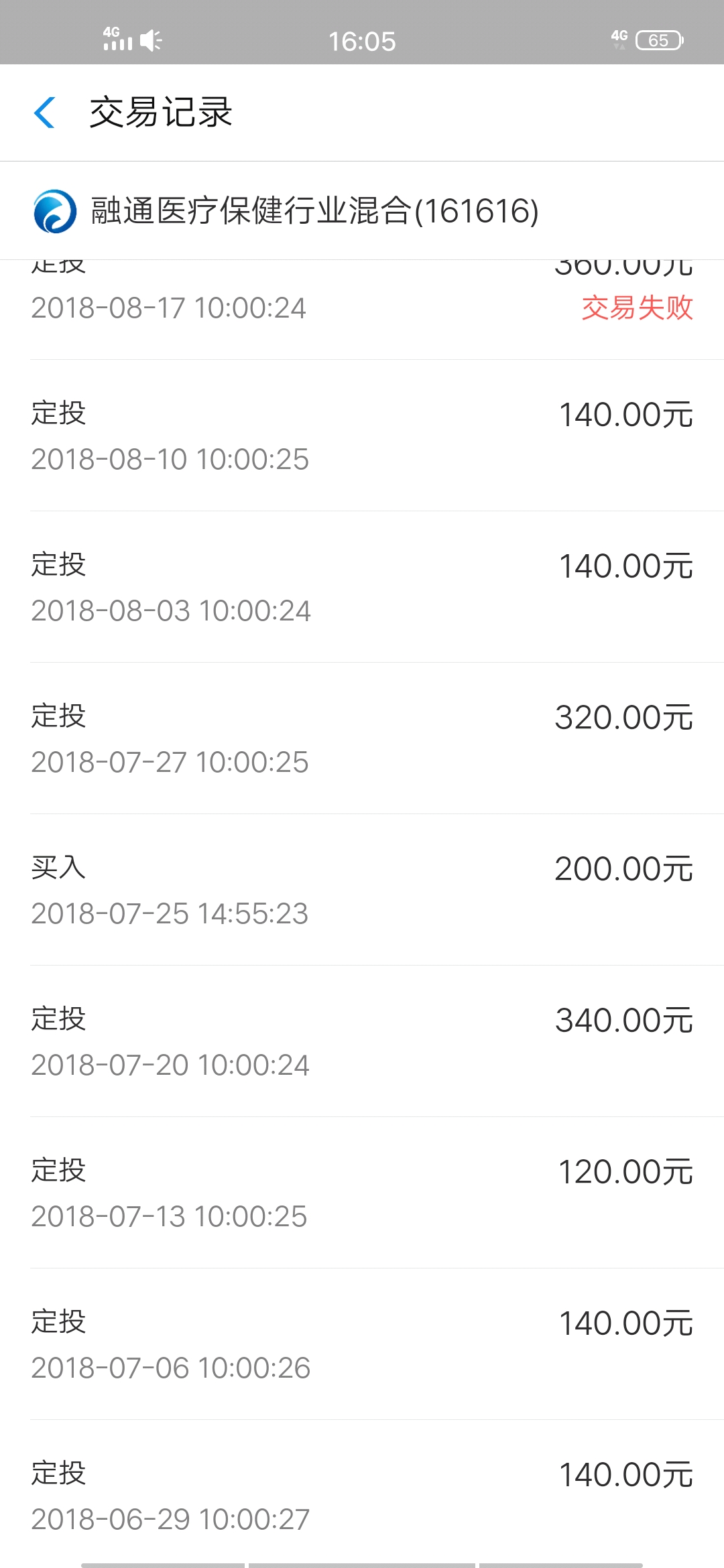Screen dimensions: 724x1568
Task: Select the 交易记录 header title
Action: 161,112
